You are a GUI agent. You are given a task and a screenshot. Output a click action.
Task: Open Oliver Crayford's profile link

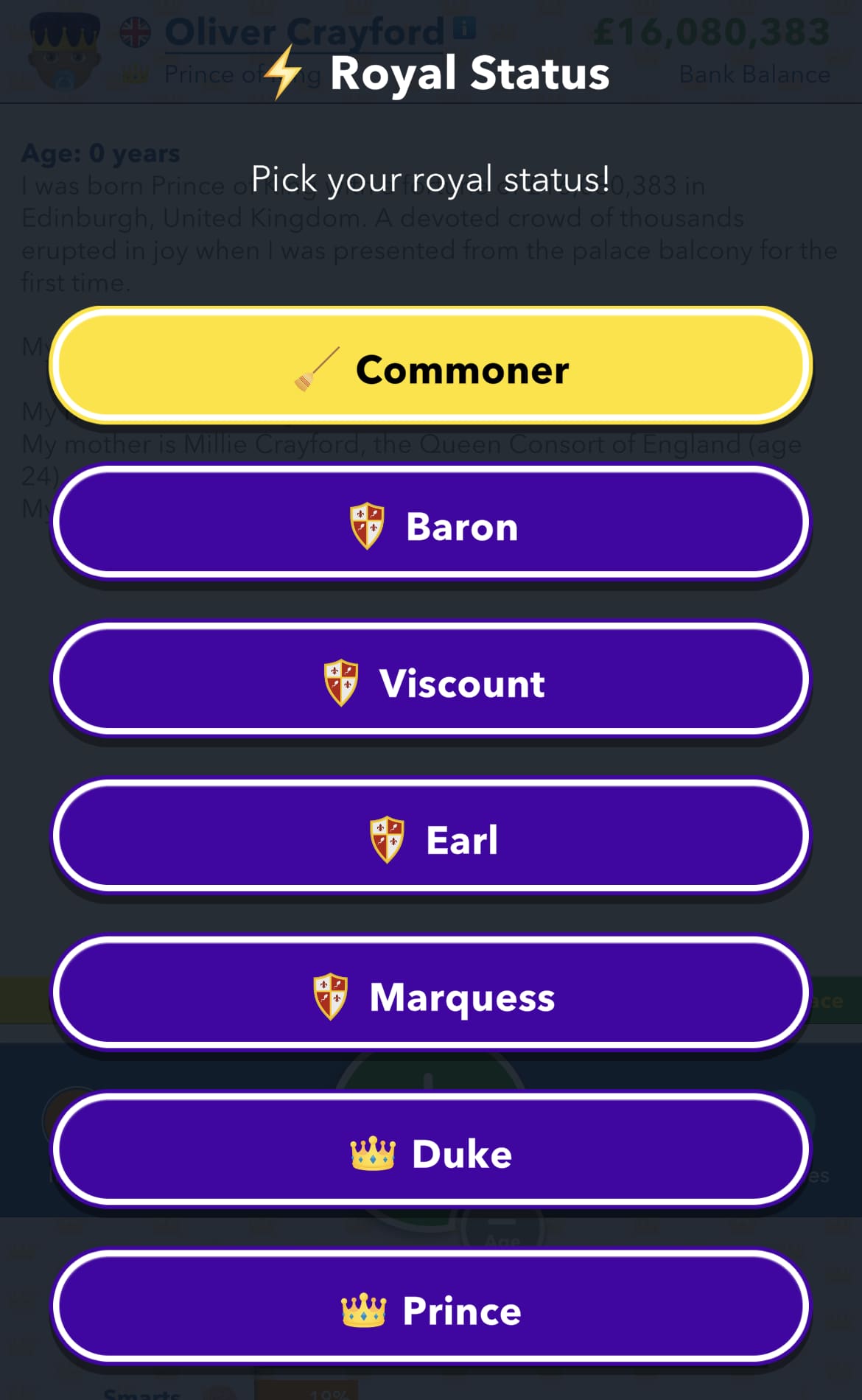302,32
